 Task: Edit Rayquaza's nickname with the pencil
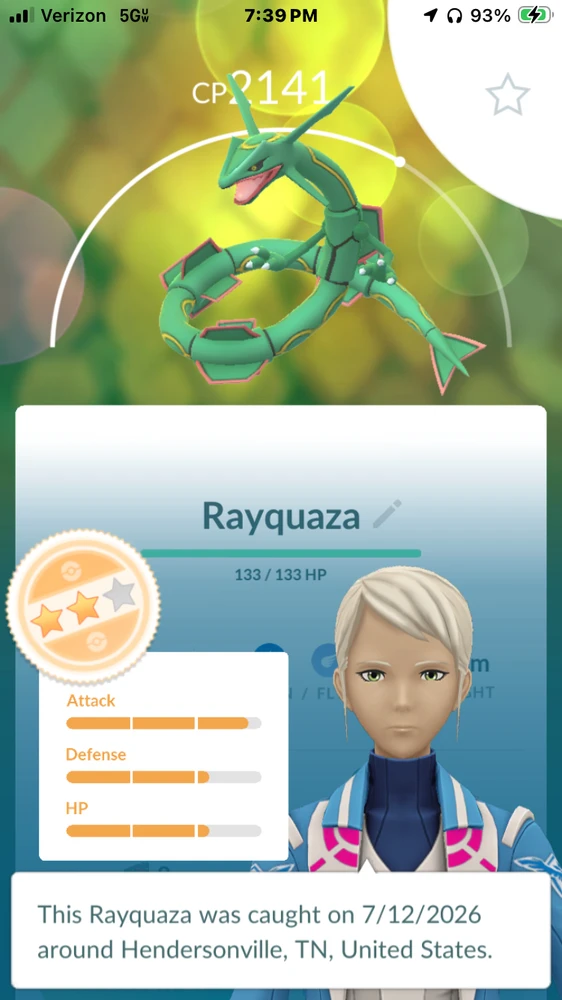(387, 514)
